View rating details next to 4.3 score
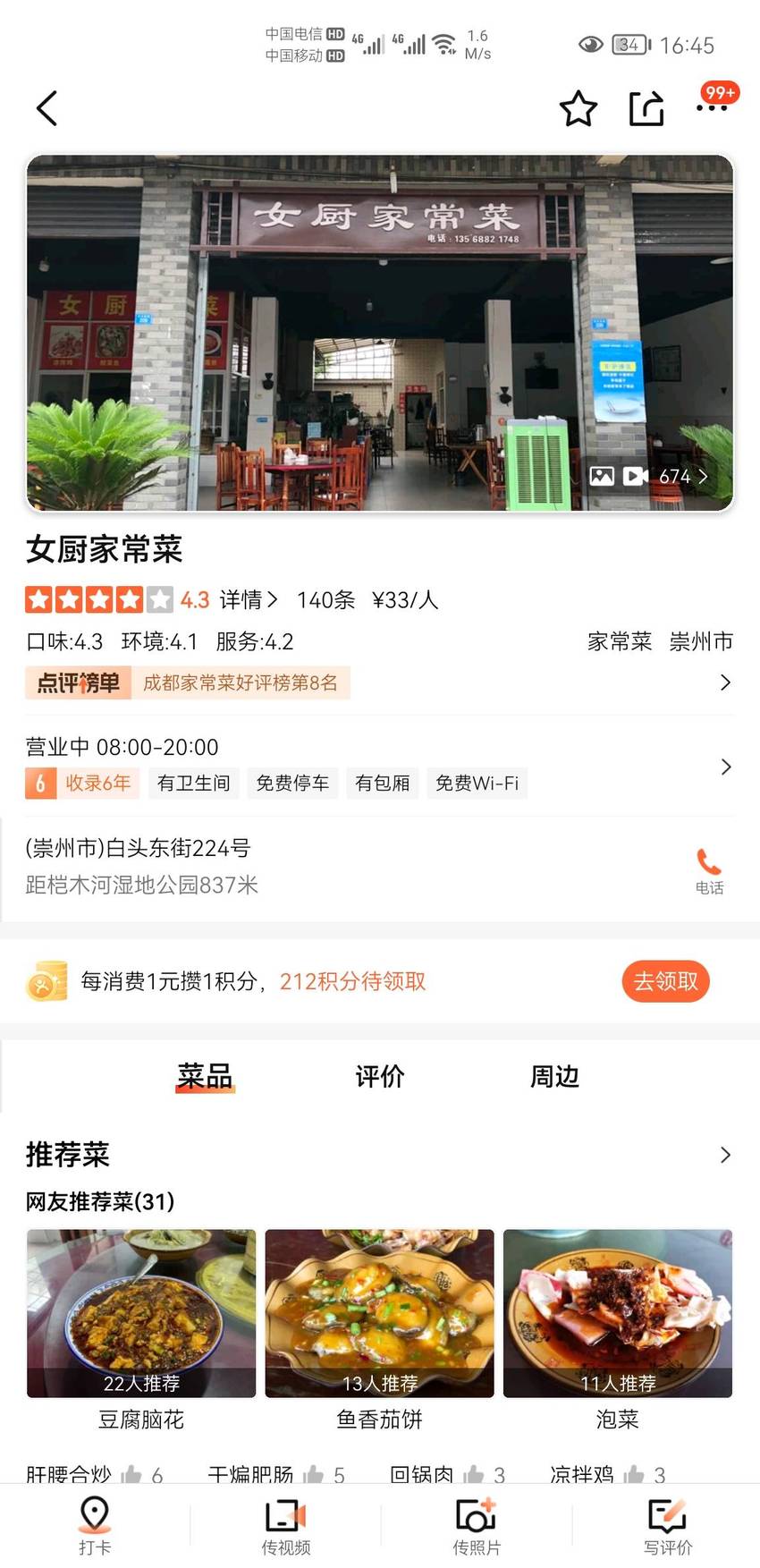The width and height of the screenshot is (760, 1568). coord(249,599)
